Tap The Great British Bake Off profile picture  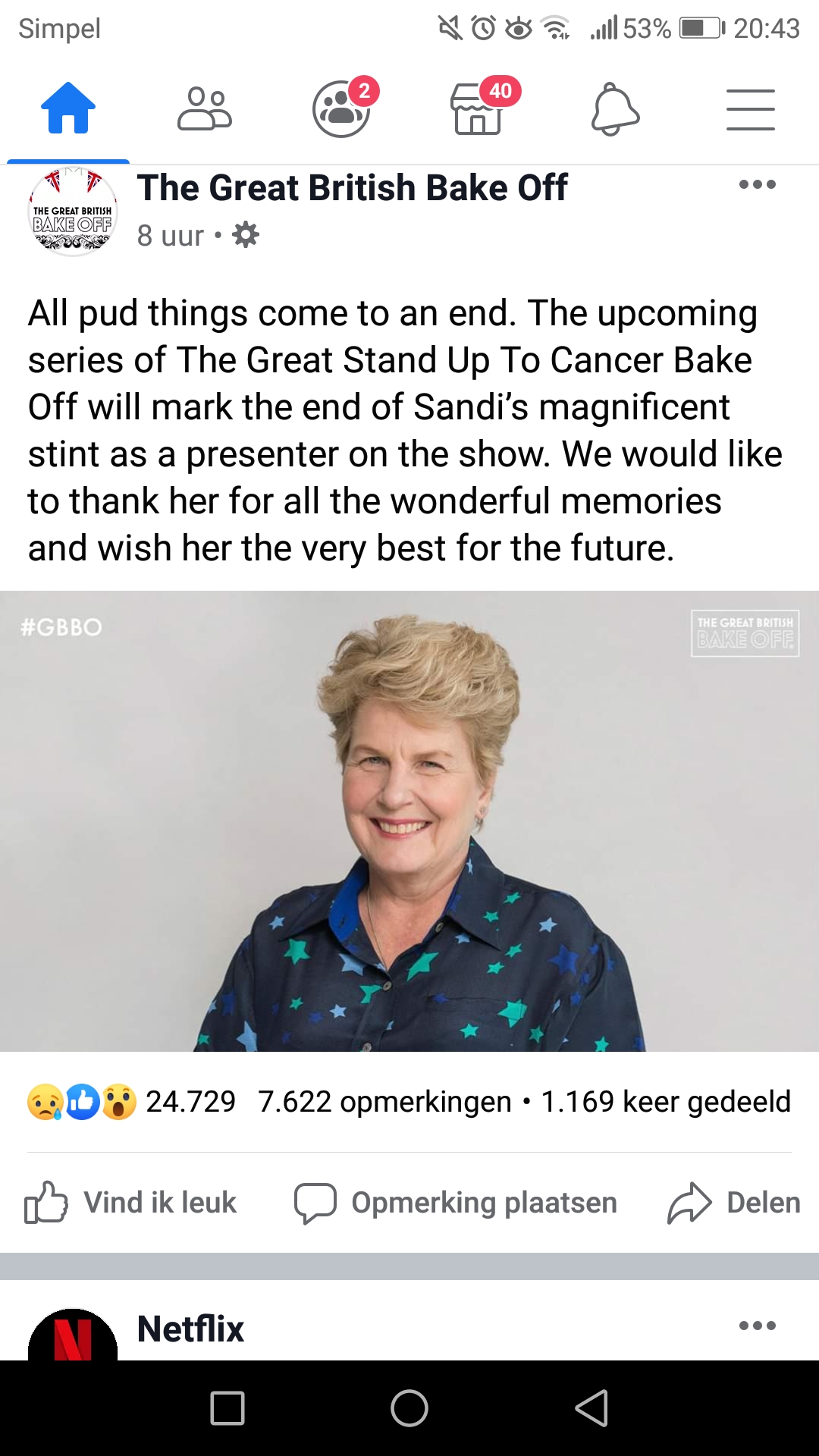click(73, 212)
